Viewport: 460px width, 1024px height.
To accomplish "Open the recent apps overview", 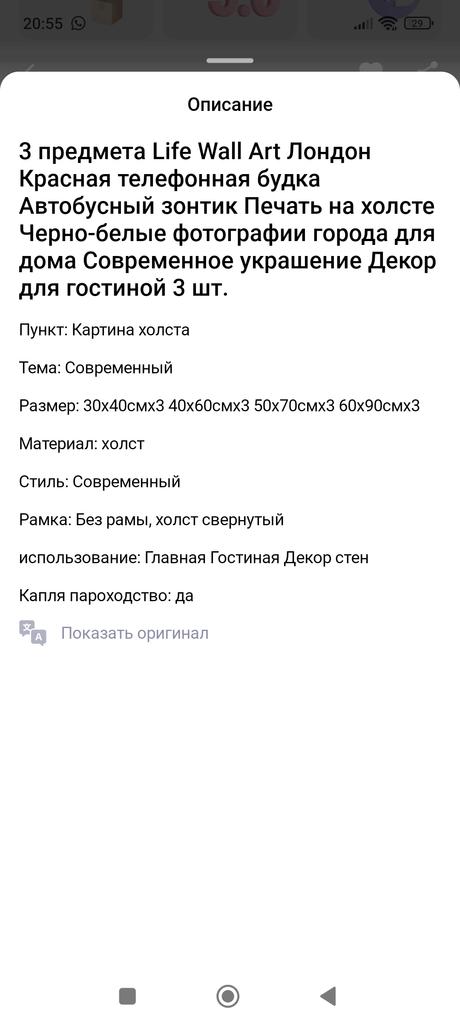I will (127, 996).
